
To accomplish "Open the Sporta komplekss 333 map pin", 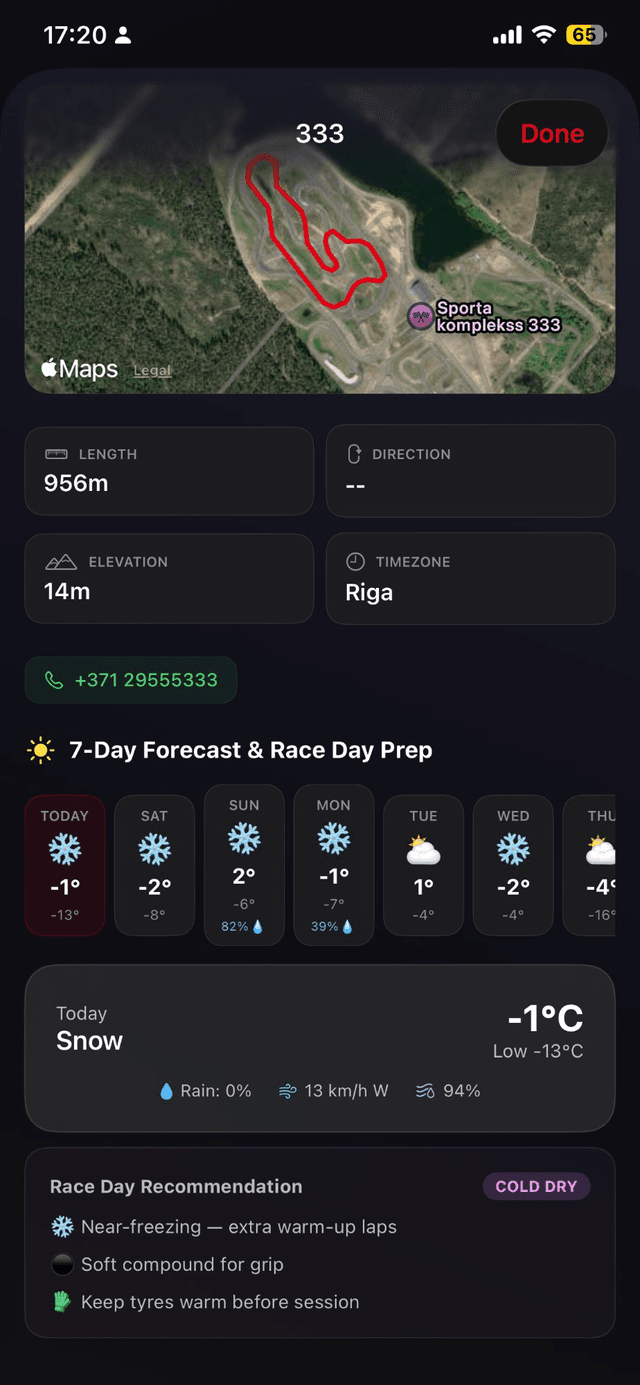I will pos(421,317).
